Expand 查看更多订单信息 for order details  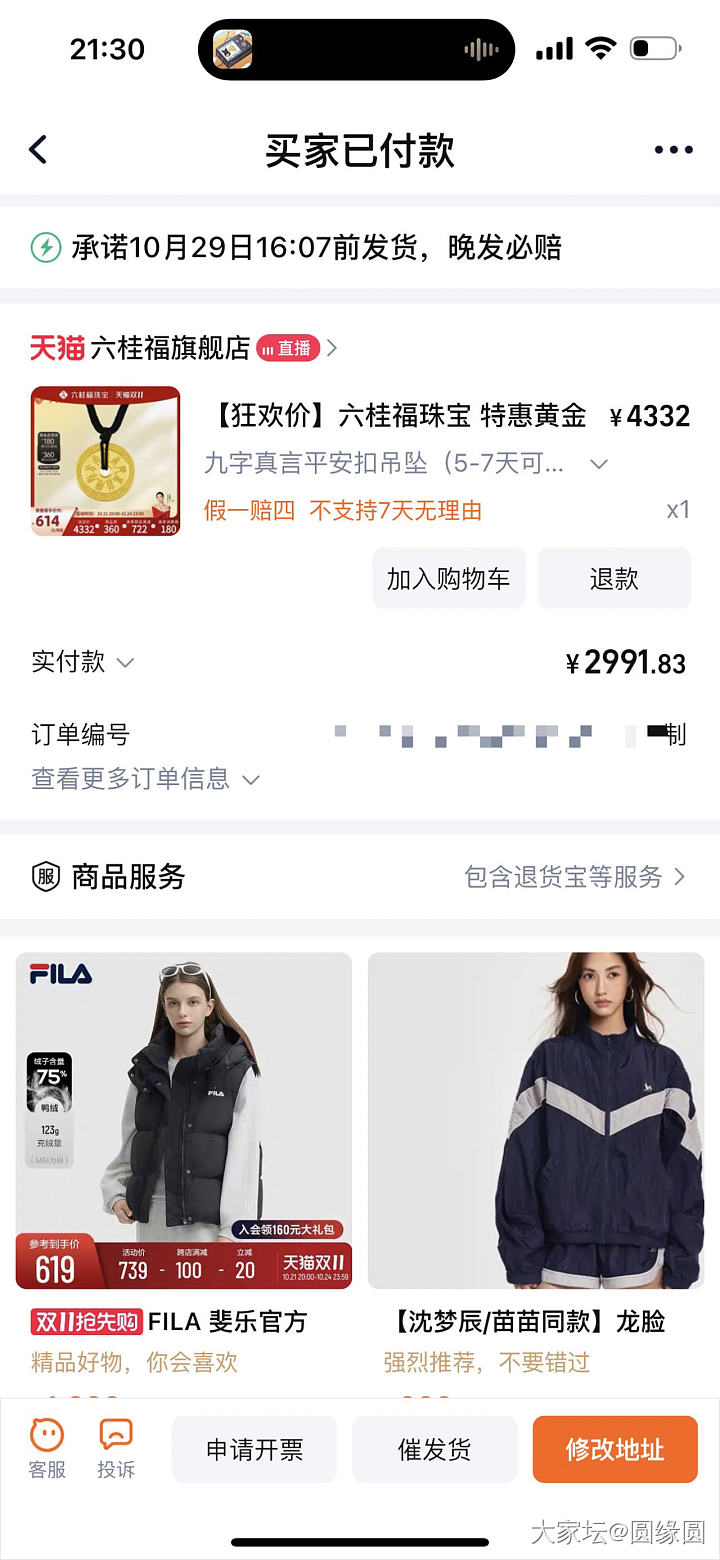click(145, 779)
